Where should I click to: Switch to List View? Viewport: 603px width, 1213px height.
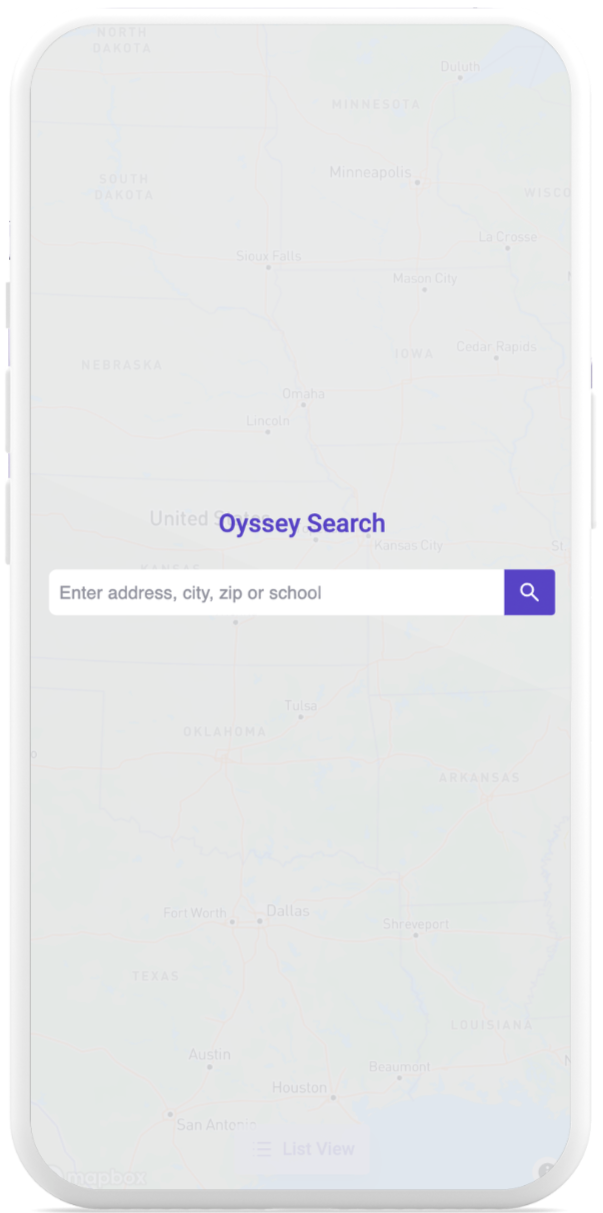point(305,1149)
